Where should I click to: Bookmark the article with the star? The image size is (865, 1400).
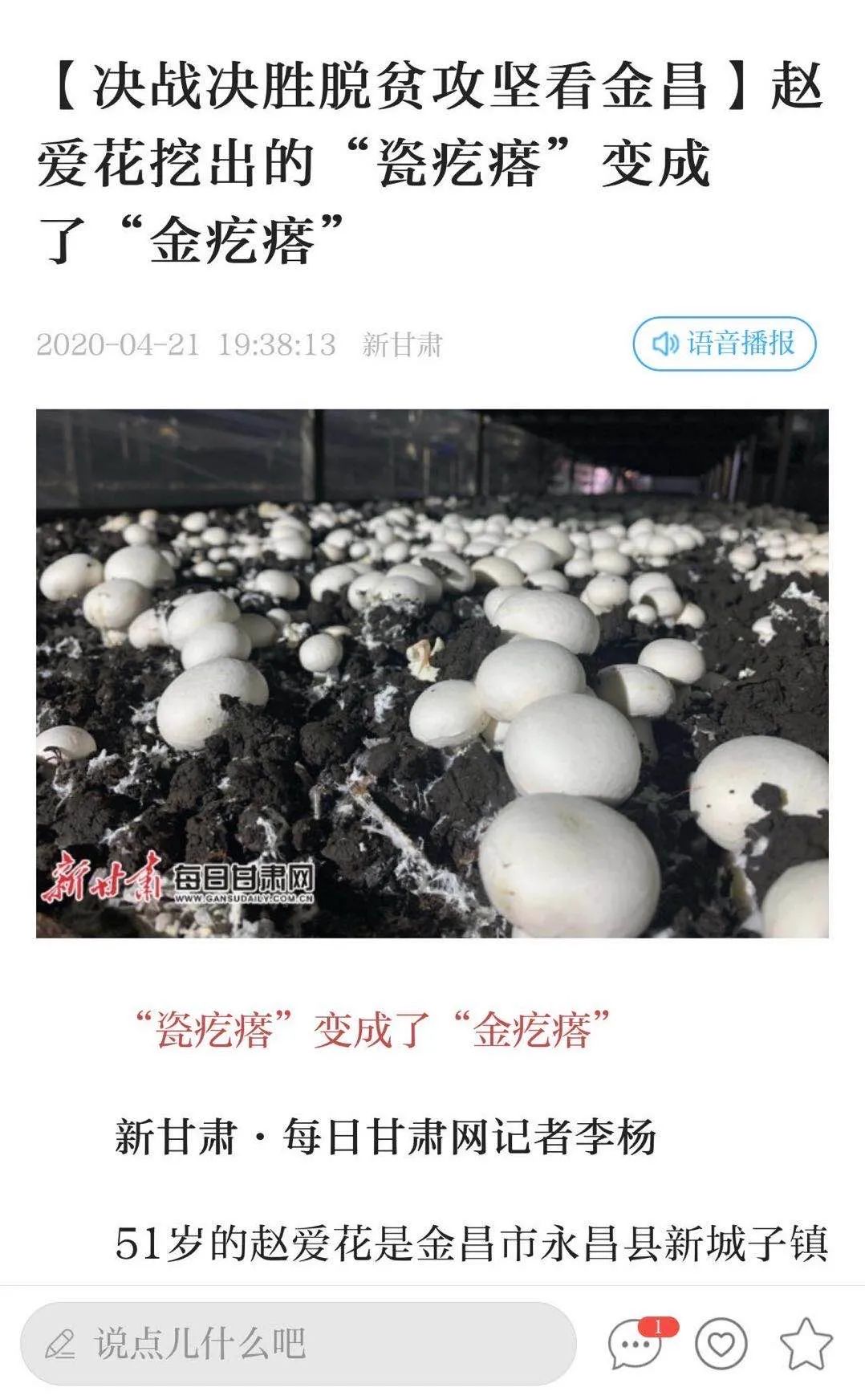pos(806,1343)
